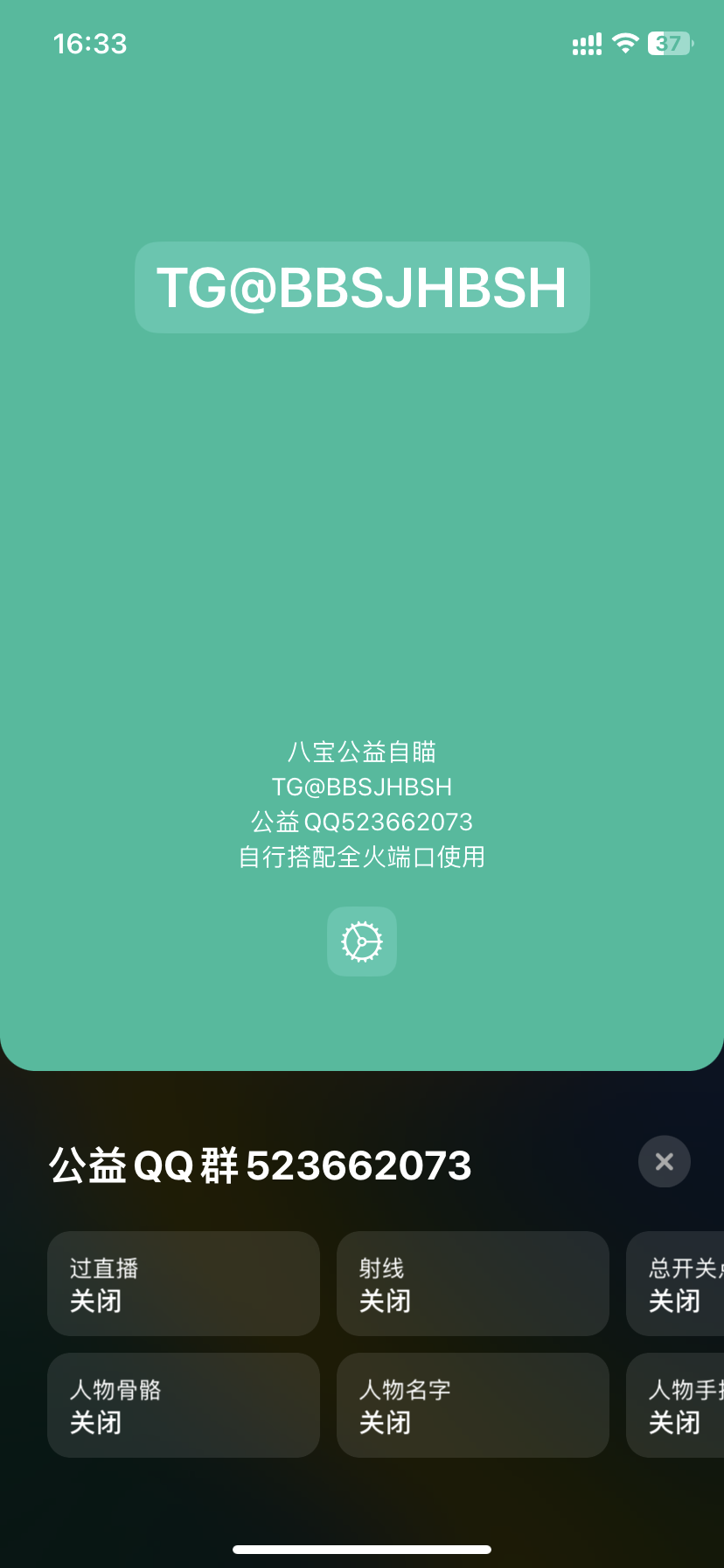Toggle 人物骨骼 on
Image resolution: width=724 pixels, height=1568 pixels.
(183, 1406)
